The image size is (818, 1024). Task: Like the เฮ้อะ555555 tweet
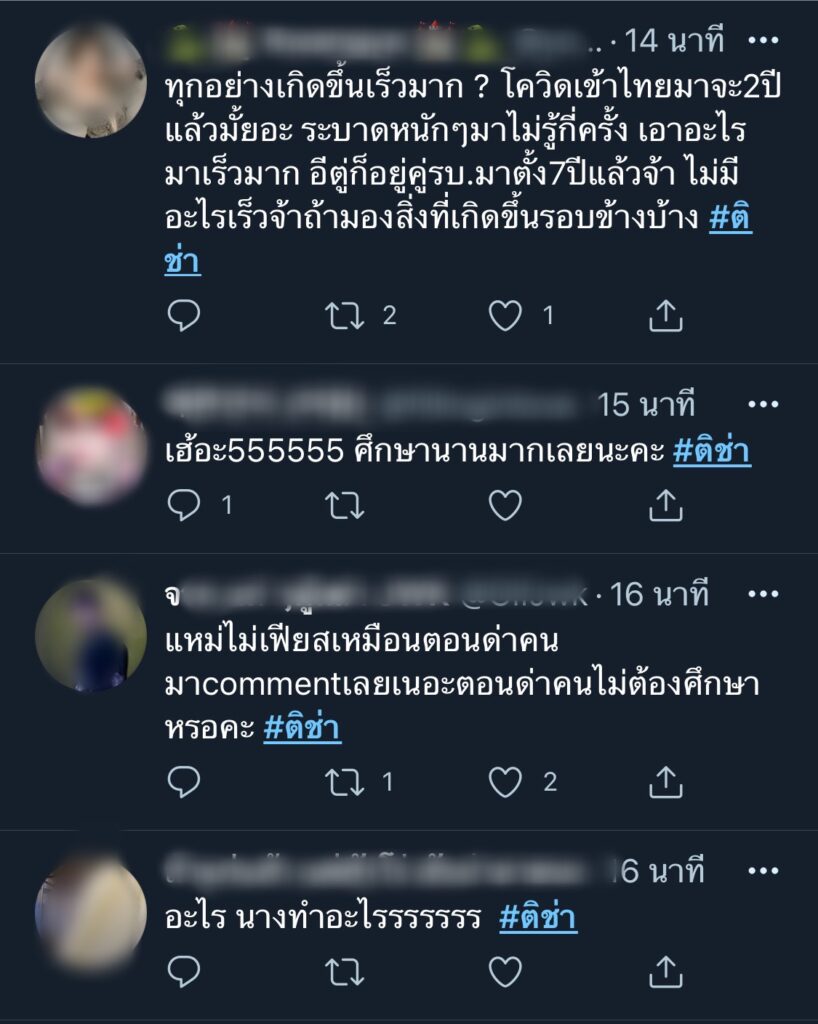coord(505,506)
